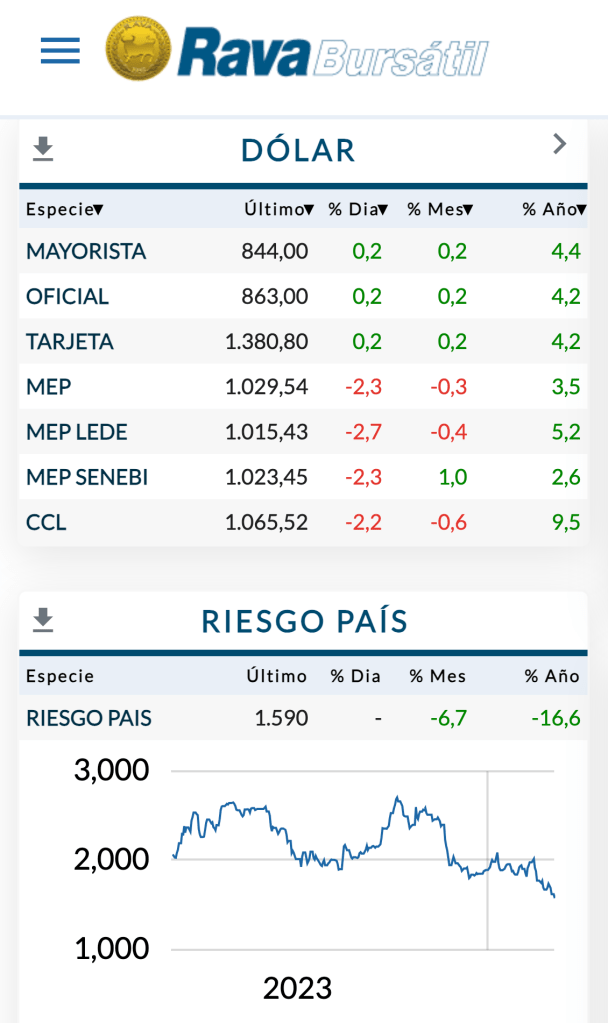Select the MEP dollar row
Image resolution: width=608 pixels, height=1023 pixels.
coord(49,386)
